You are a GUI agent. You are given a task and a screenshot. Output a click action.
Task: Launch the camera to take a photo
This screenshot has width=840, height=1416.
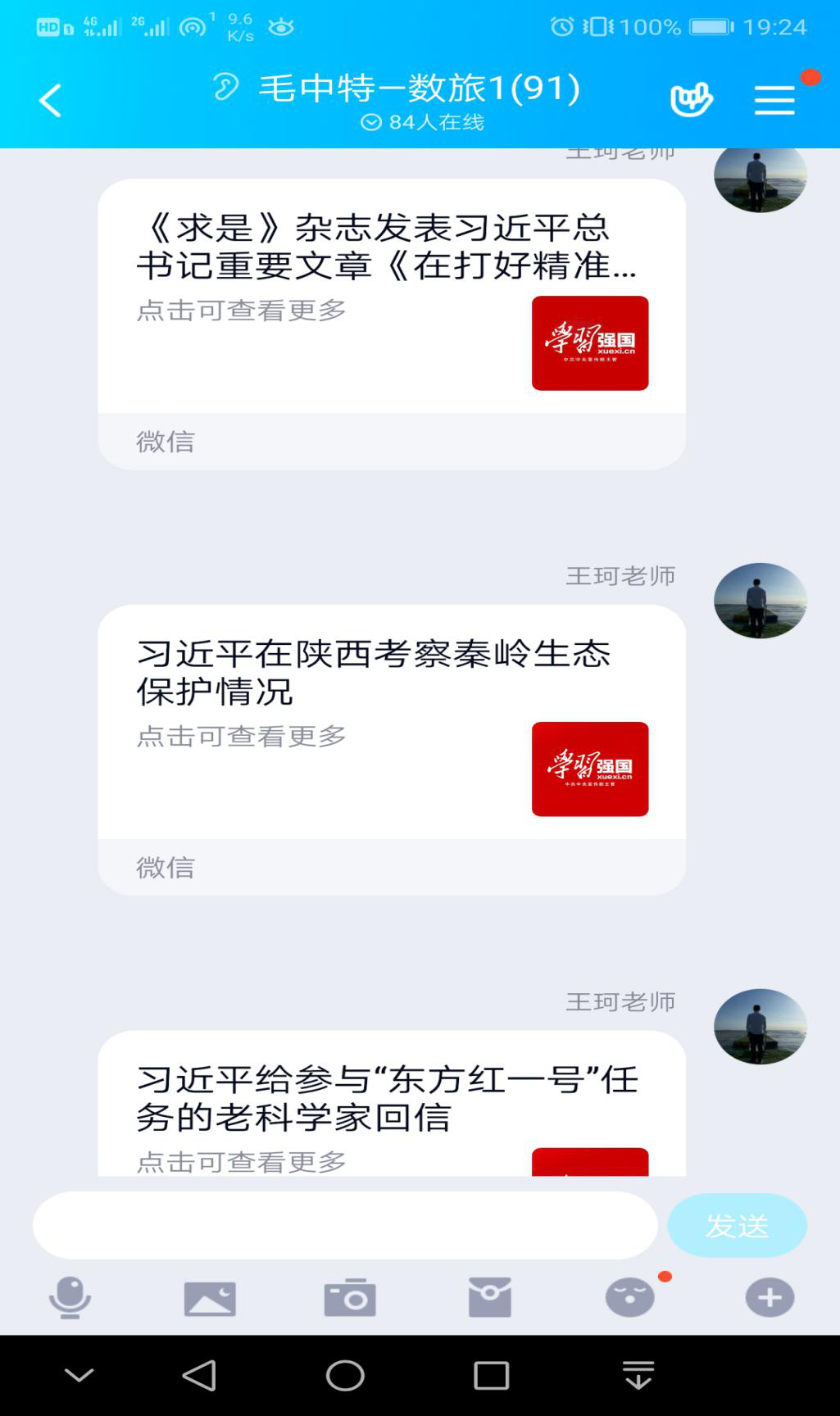350,1298
